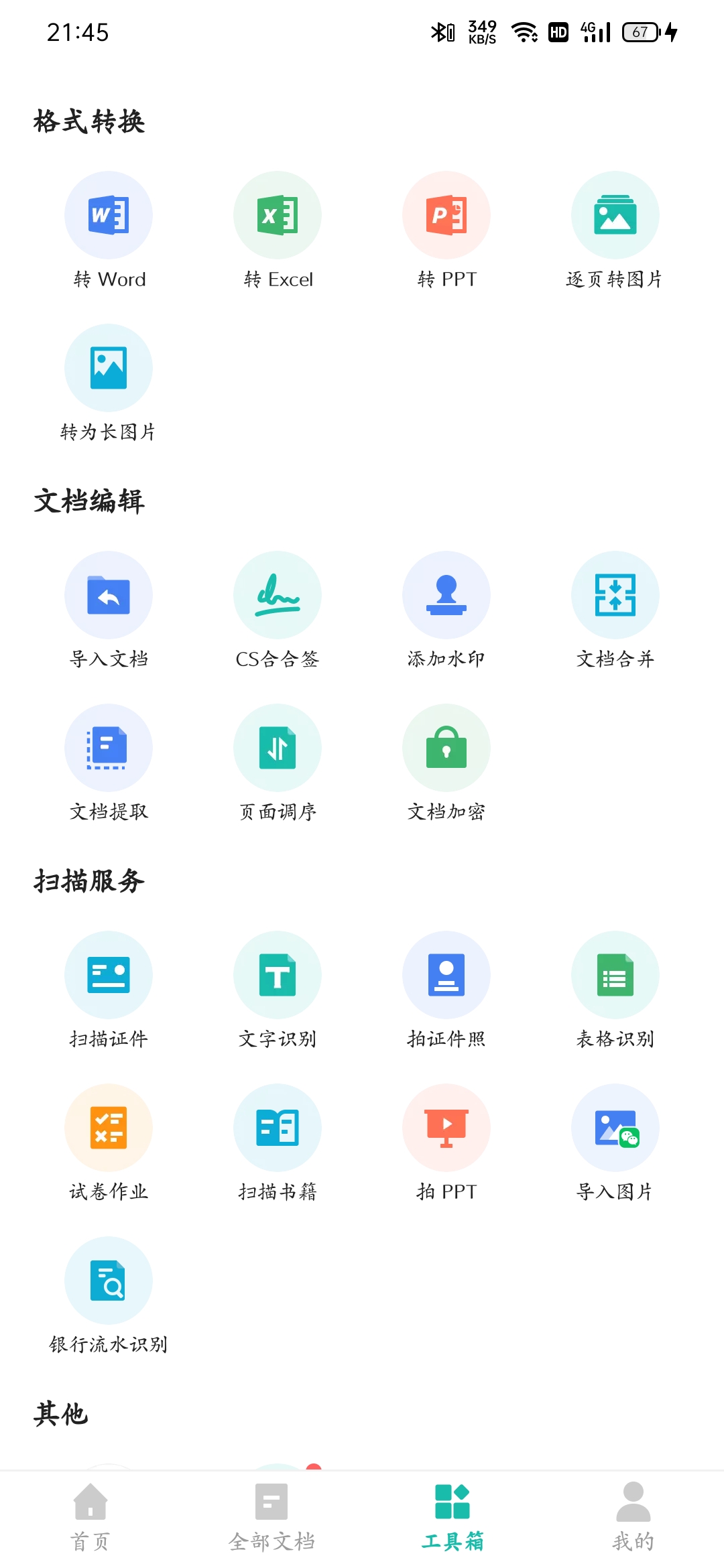
Task: Open 逐页转图片 conversion
Action: click(615, 231)
